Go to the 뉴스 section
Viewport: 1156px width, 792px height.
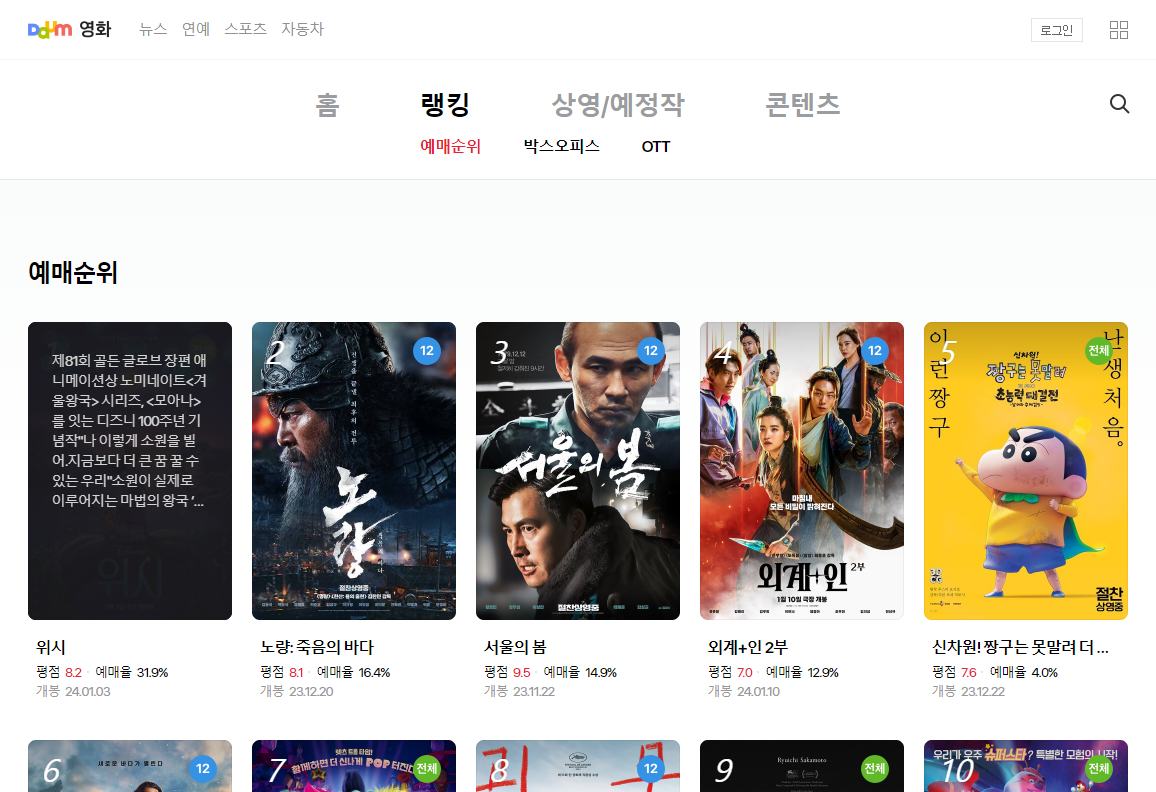153,29
